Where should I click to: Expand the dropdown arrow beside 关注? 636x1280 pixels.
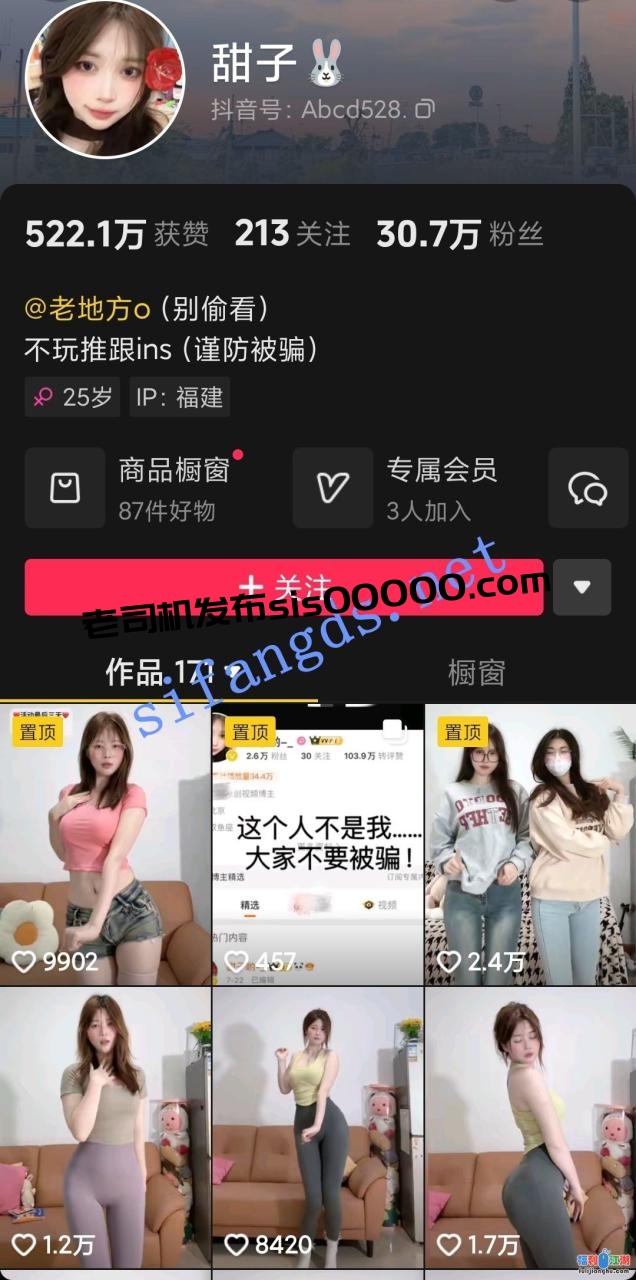click(x=581, y=587)
